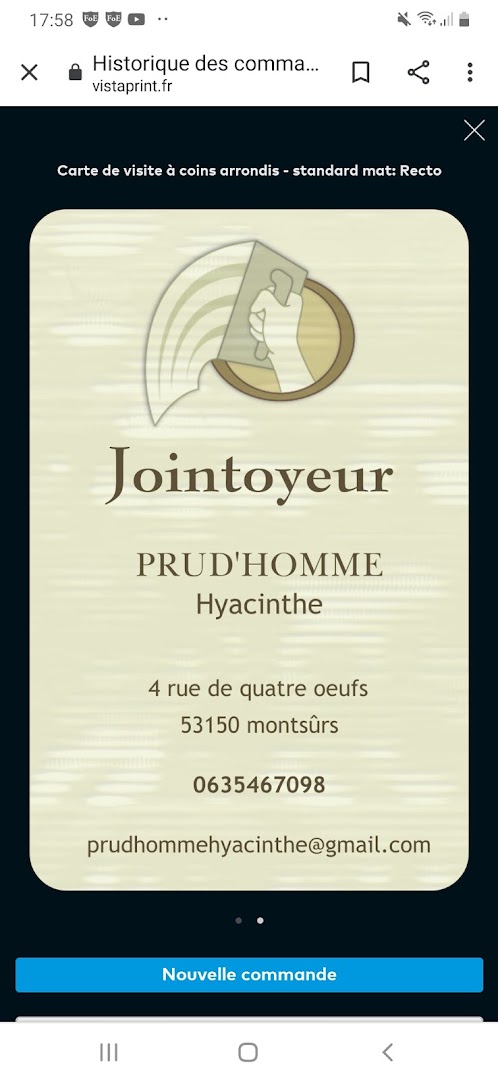Image resolution: width=498 pixels, height=1080 pixels.
Task: Dismiss the business card preview
Action: click(x=474, y=130)
